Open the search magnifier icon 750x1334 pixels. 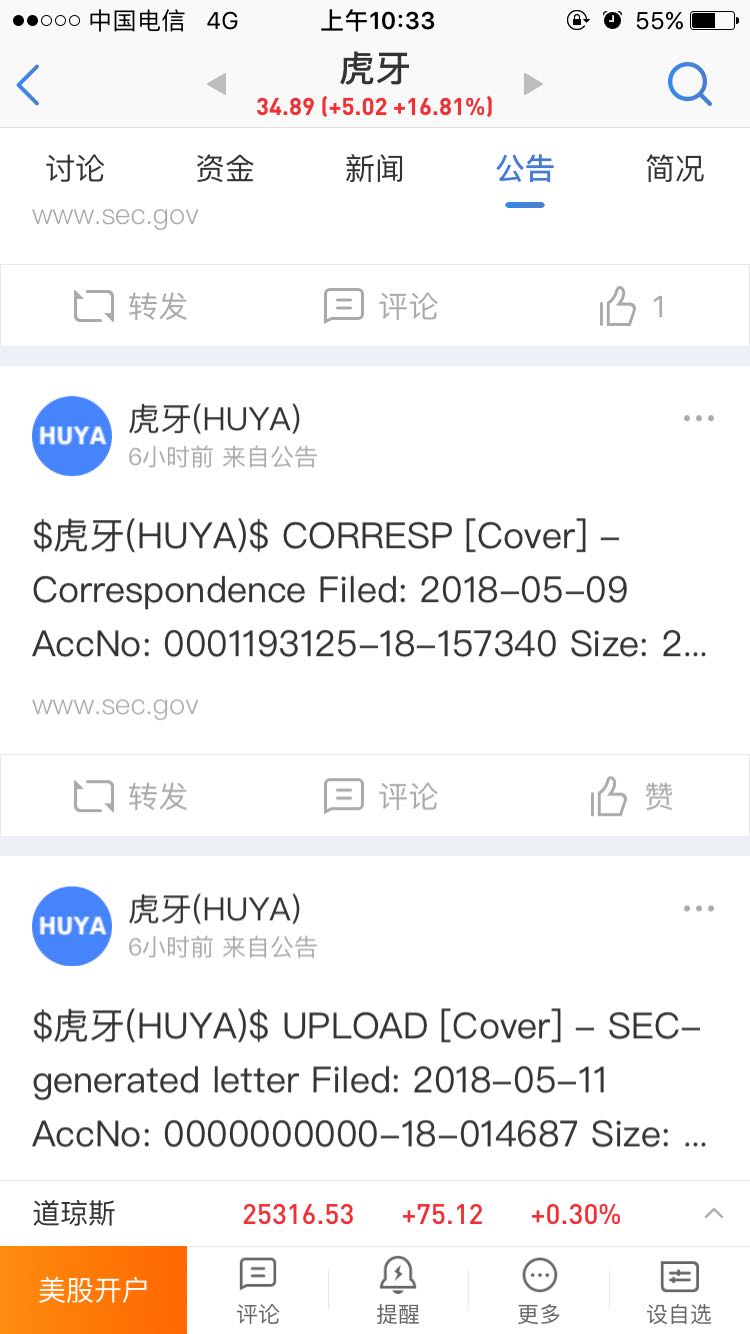coord(689,85)
